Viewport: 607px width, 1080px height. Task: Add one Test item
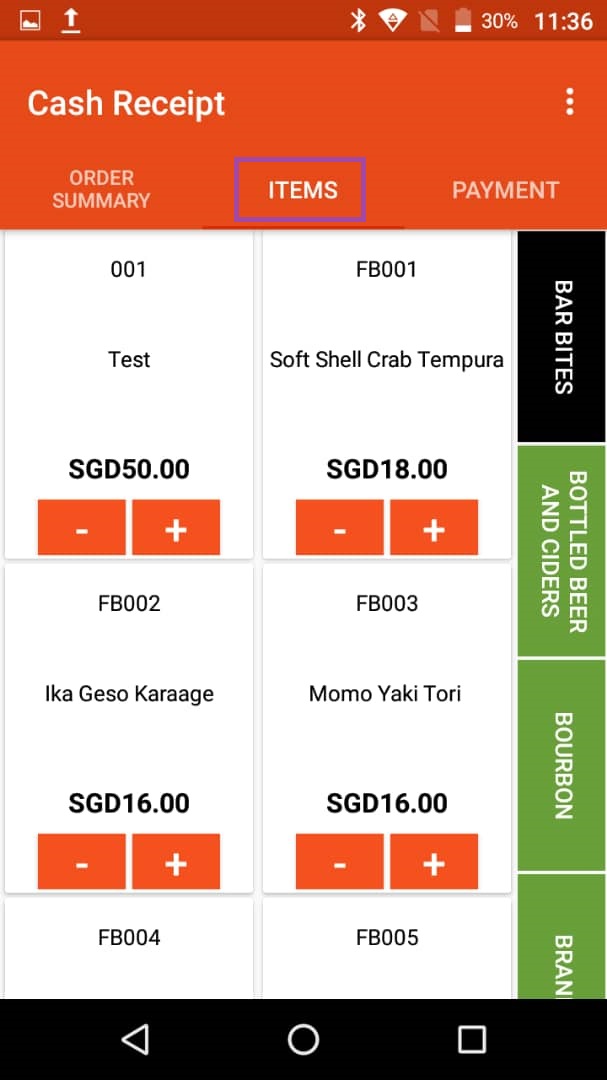pyautogui.click(x=176, y=528)
